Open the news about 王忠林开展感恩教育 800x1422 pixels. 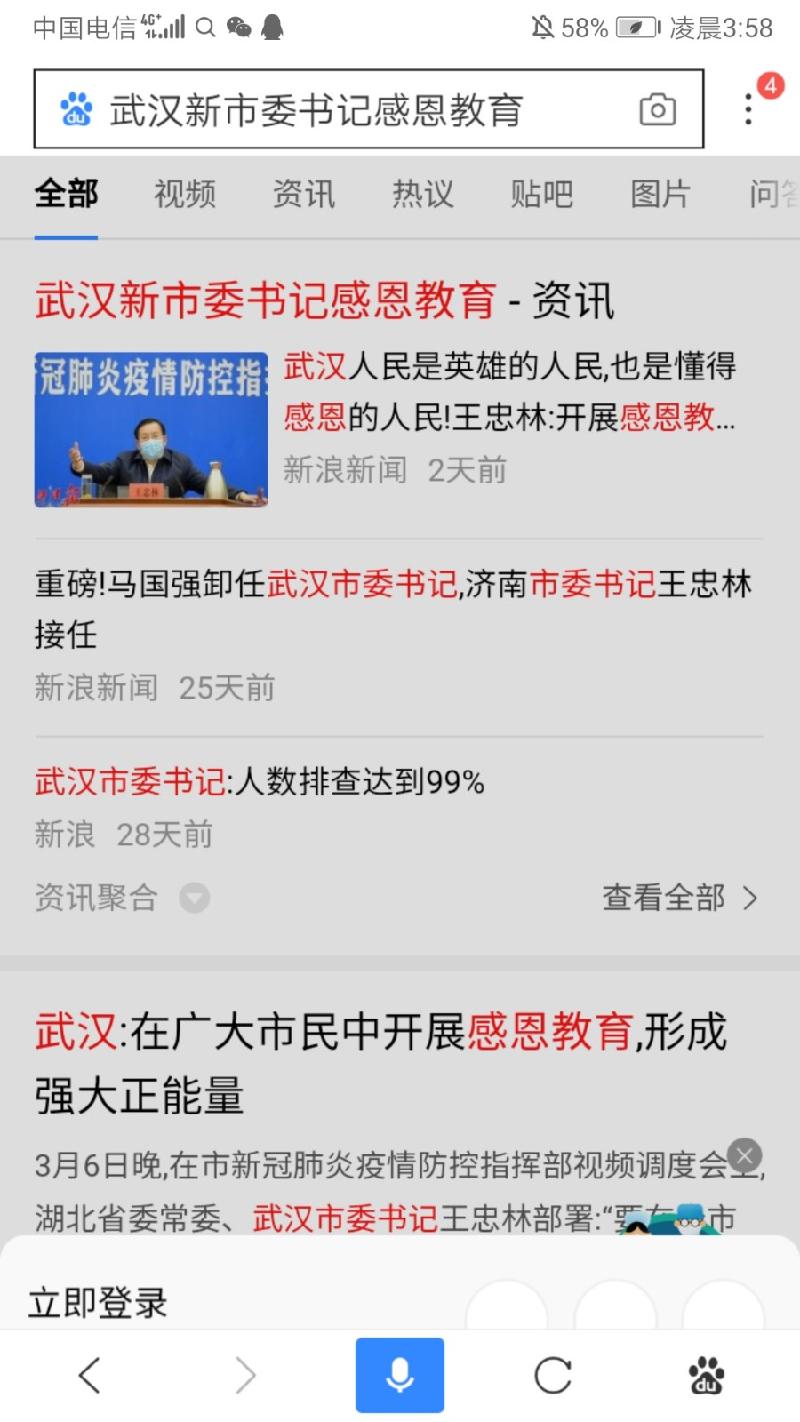(510, 392)
